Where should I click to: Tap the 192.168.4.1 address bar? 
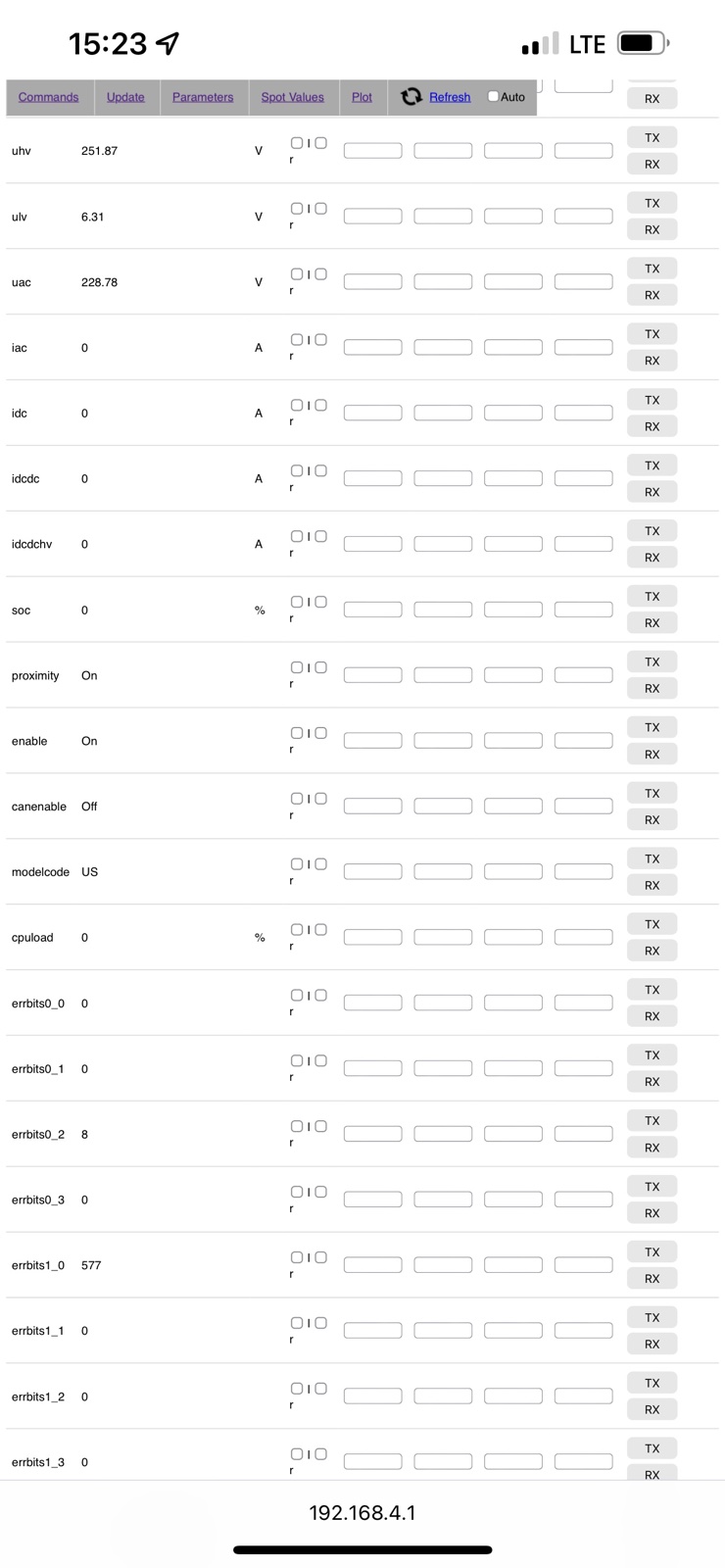tap(362, 1513)
